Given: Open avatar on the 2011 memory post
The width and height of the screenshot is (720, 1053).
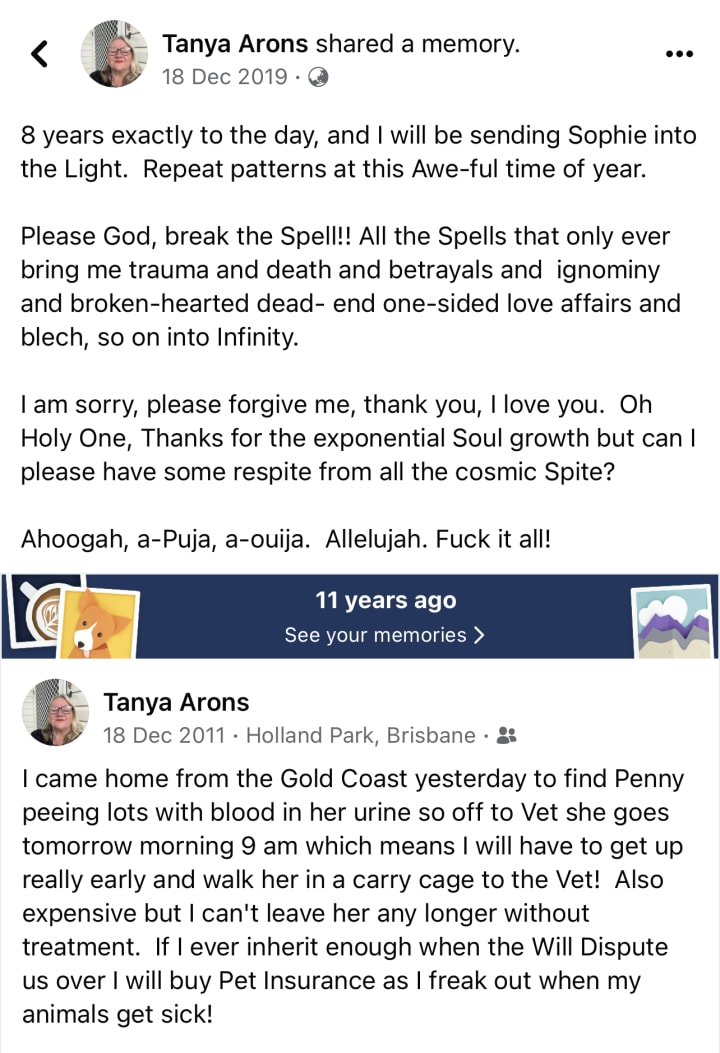Looking at the screenshot, I should coord(54,712).
